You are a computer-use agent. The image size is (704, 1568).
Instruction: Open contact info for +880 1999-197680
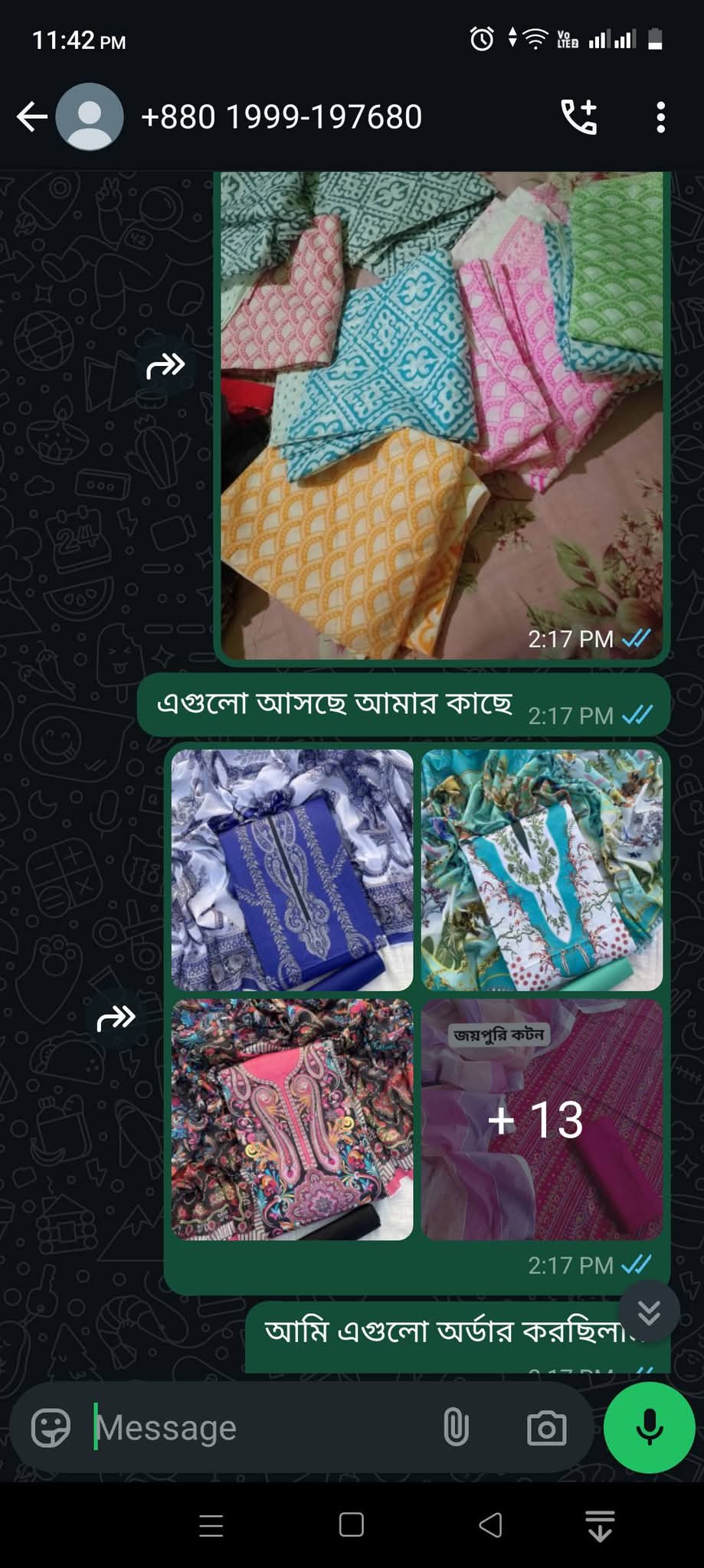click(281, 117)
